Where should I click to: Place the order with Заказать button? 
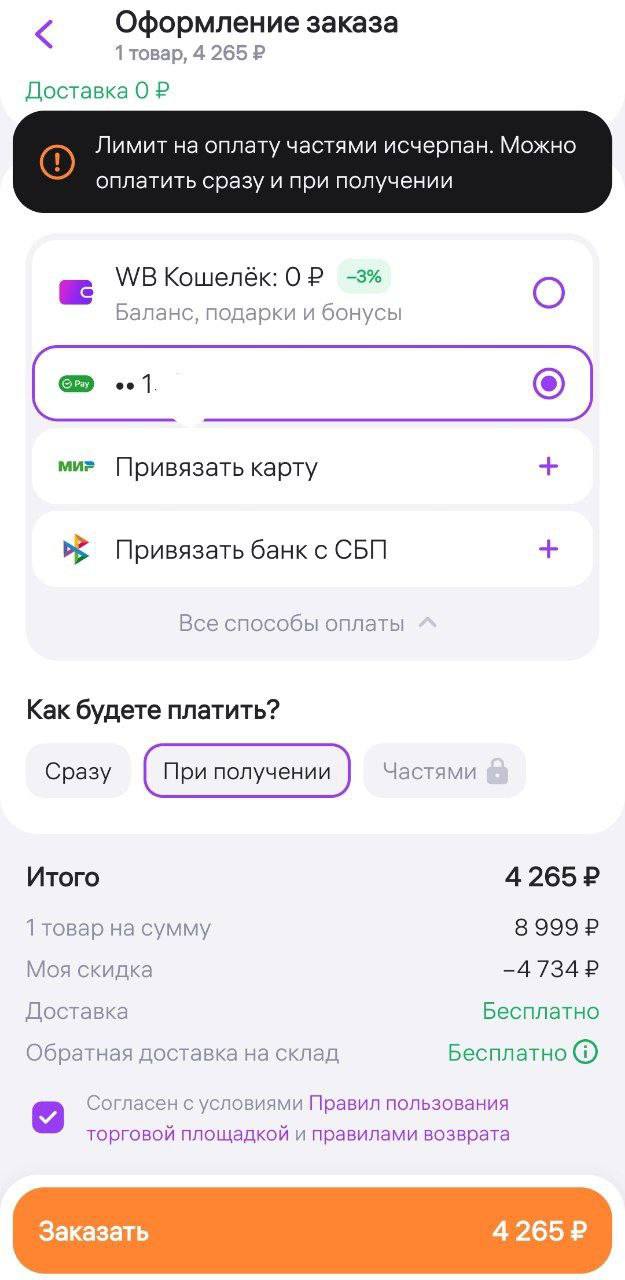(312, 1231)
